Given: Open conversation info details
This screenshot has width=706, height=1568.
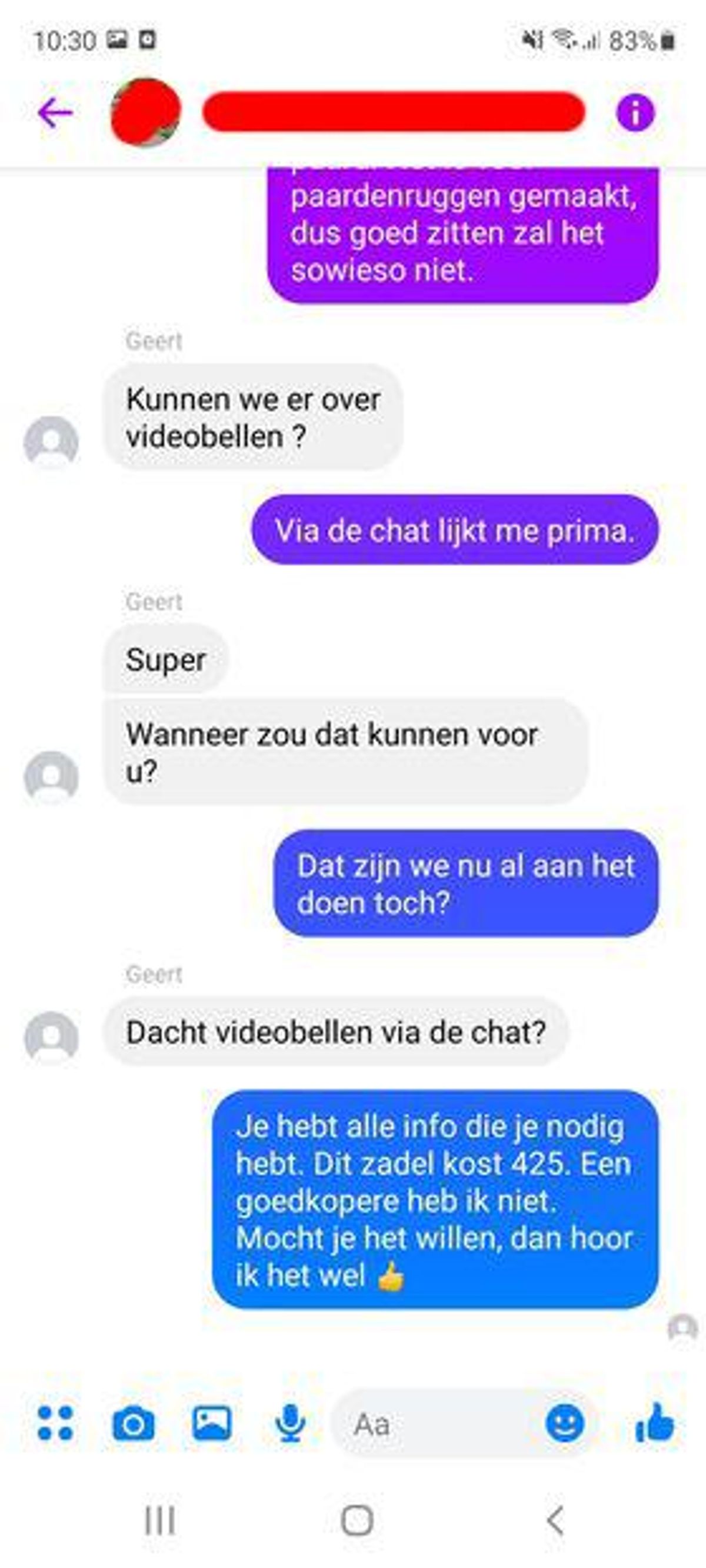Looking at the screenshot, I should (635, 112).
